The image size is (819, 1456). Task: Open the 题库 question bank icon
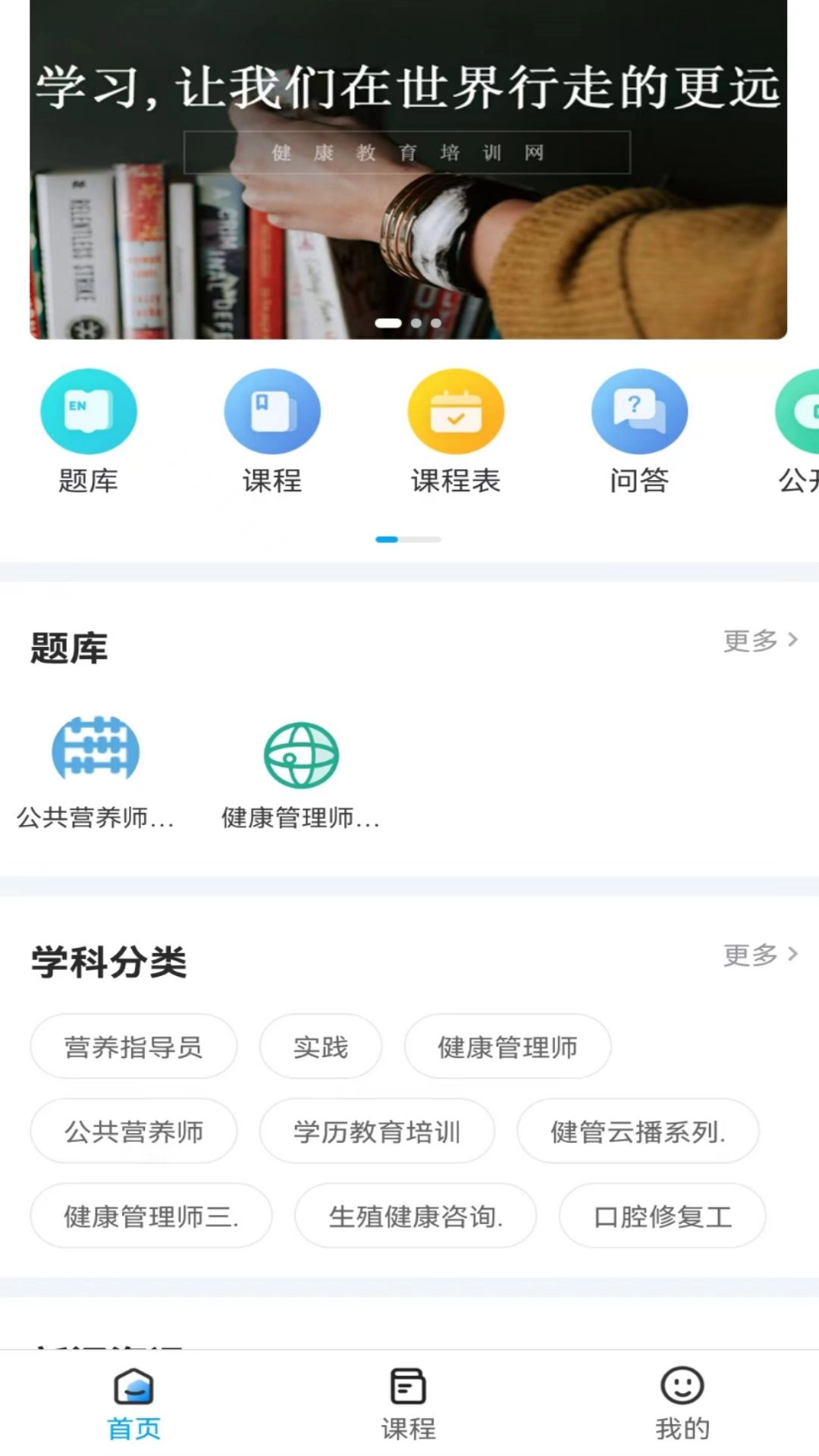(x=89, y=410)
